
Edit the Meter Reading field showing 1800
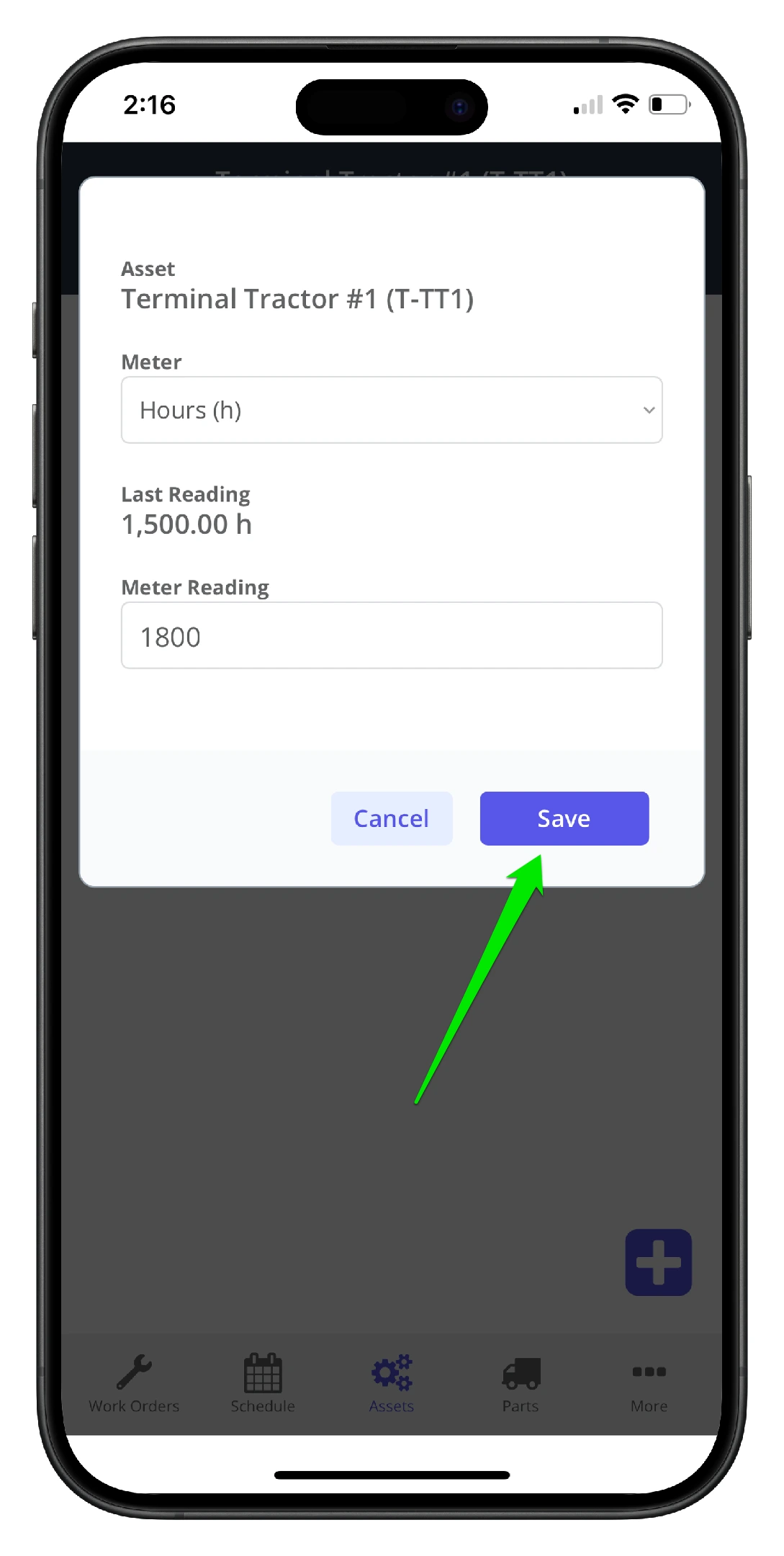392,635
